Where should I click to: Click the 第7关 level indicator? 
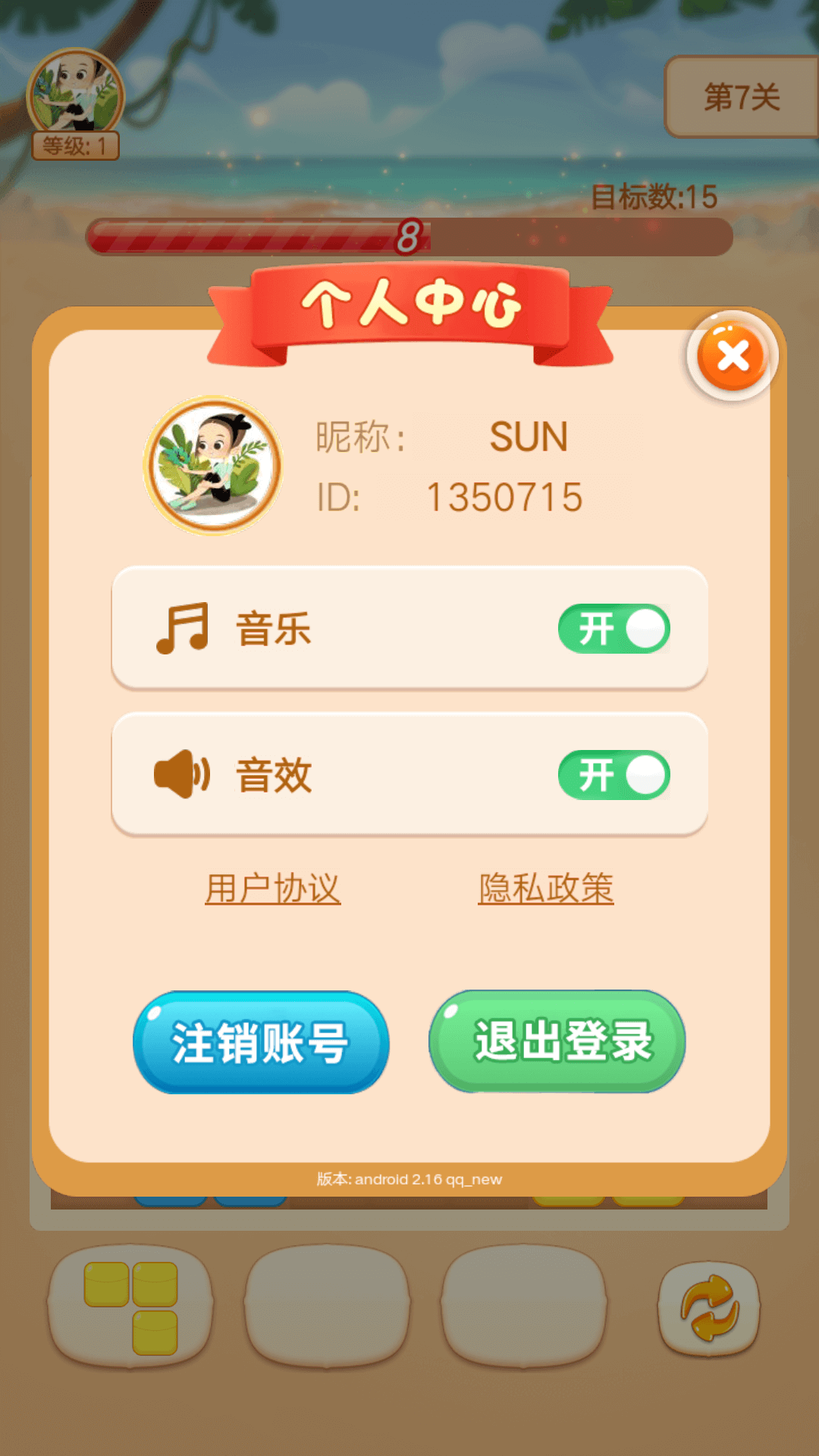pos(739,97)
